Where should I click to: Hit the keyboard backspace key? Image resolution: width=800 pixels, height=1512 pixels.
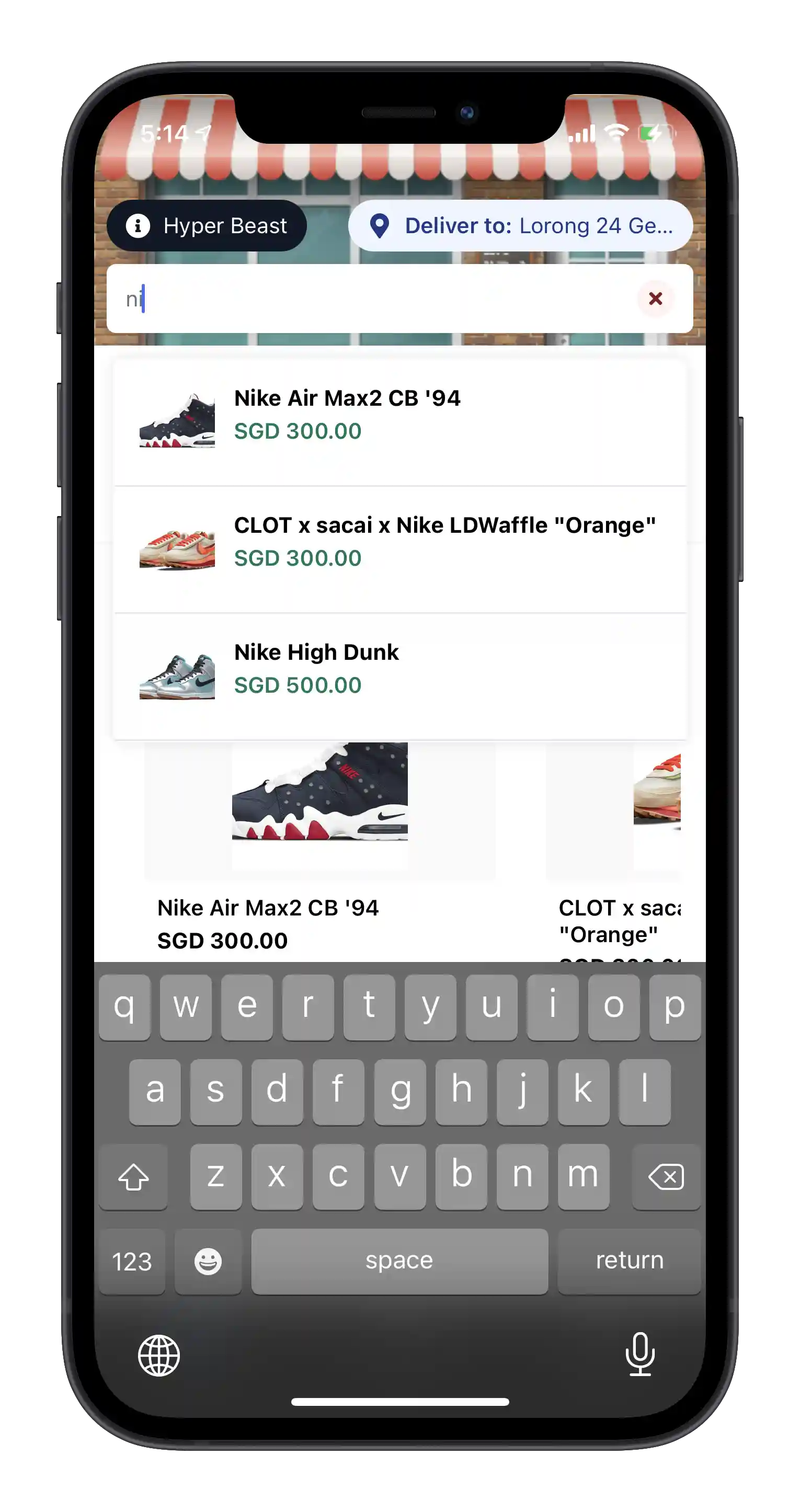666,1176
